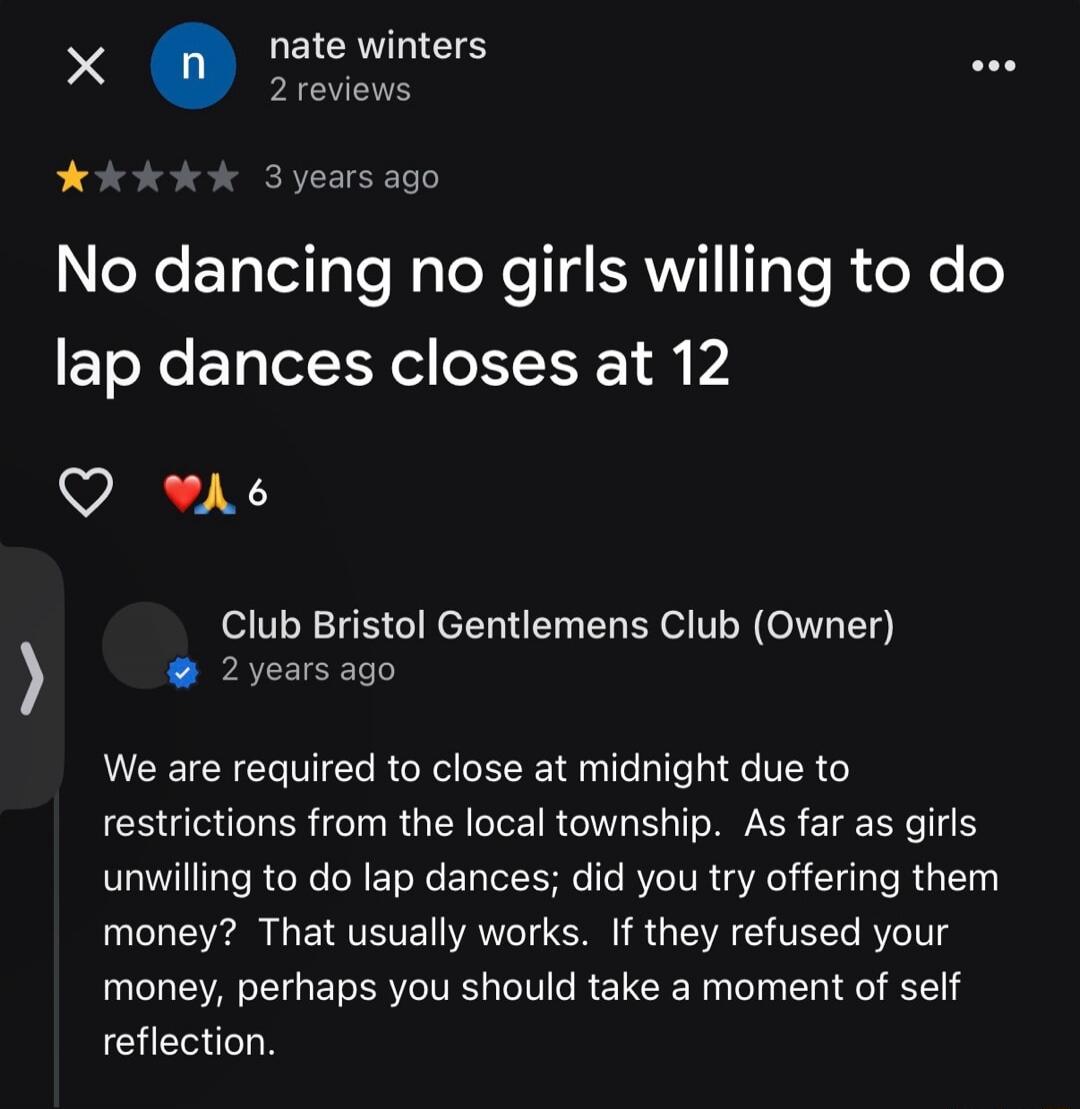The width and height of the screenshot is (1080, 1109).
Task: Click nate winters' profile avatar
Action: click(194, 66)
